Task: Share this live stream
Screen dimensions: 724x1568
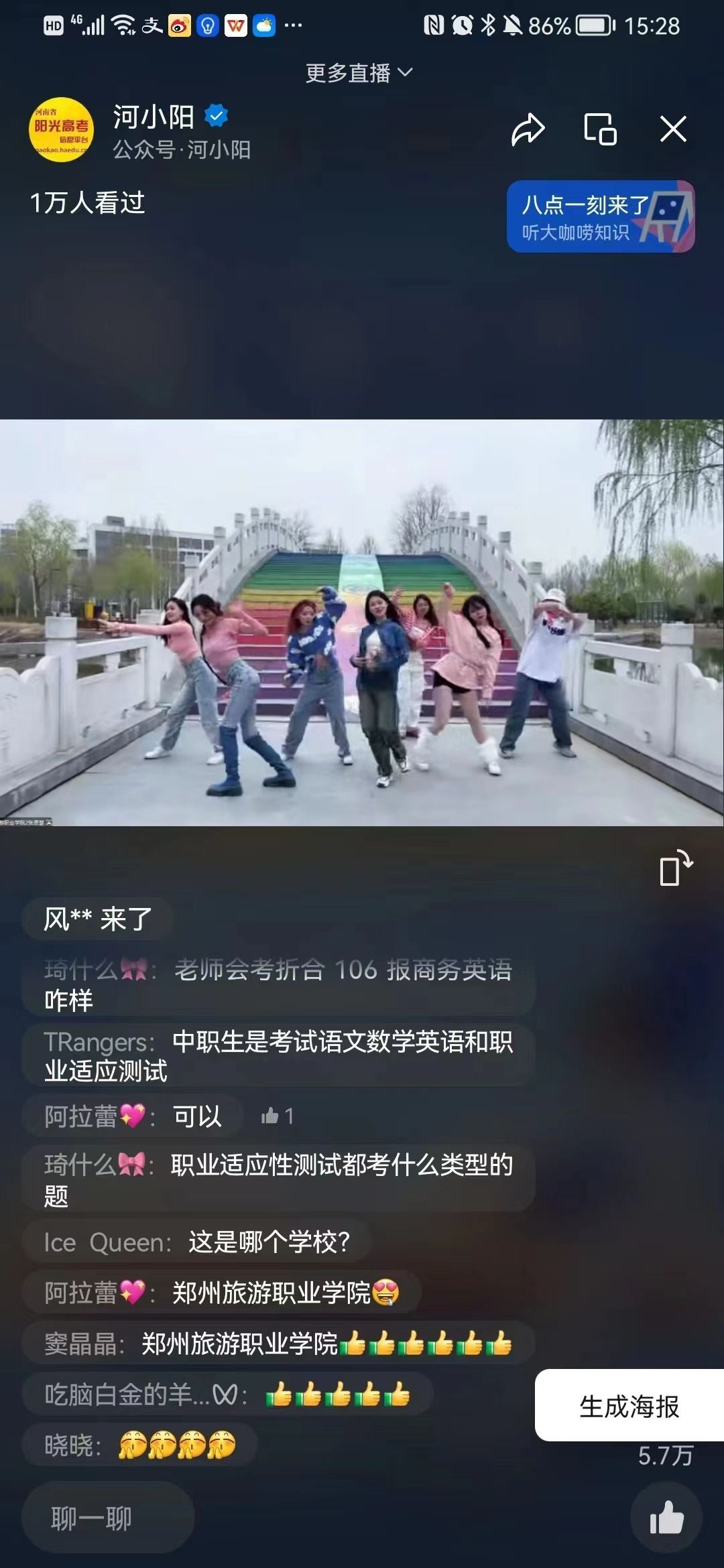Action: 528,129
